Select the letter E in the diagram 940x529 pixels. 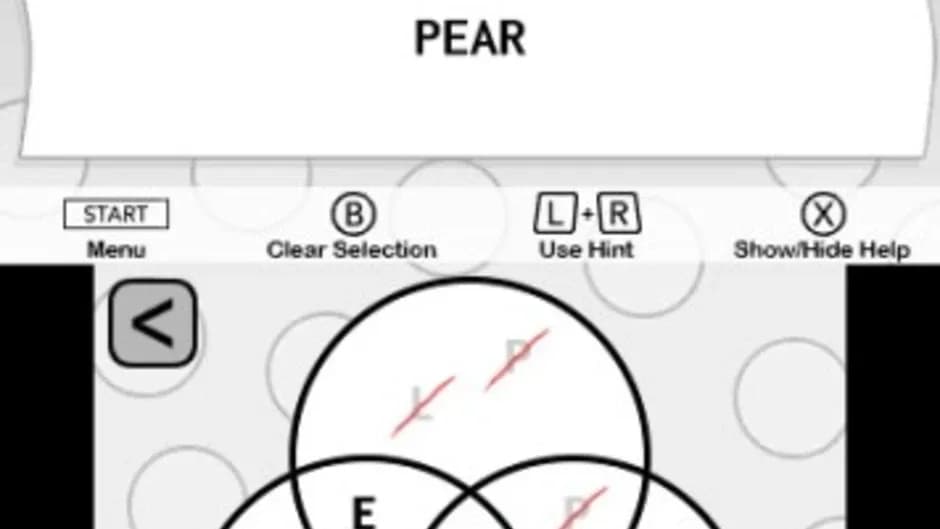click(x=363, y=512)
